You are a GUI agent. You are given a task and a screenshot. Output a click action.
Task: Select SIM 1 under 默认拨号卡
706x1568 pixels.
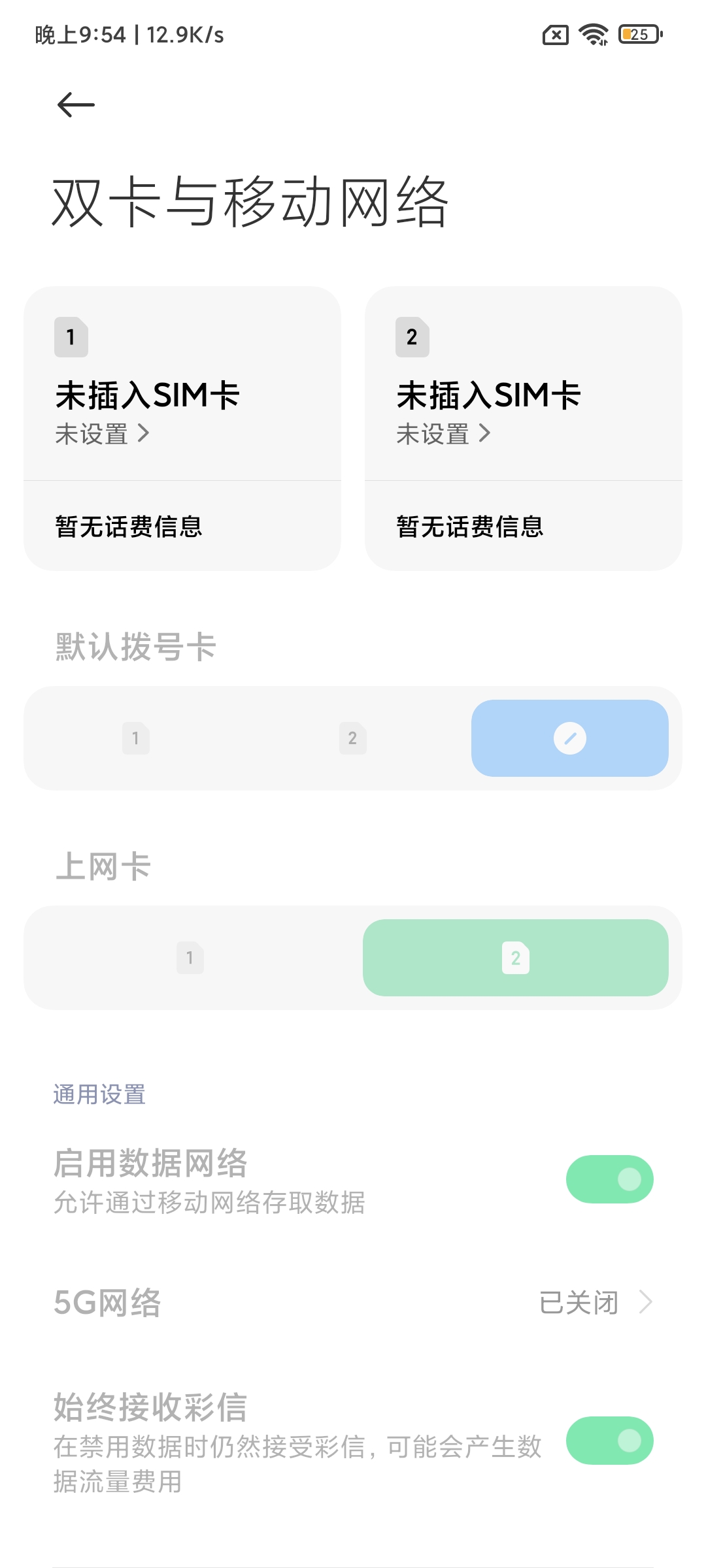(x=136, y=738)
